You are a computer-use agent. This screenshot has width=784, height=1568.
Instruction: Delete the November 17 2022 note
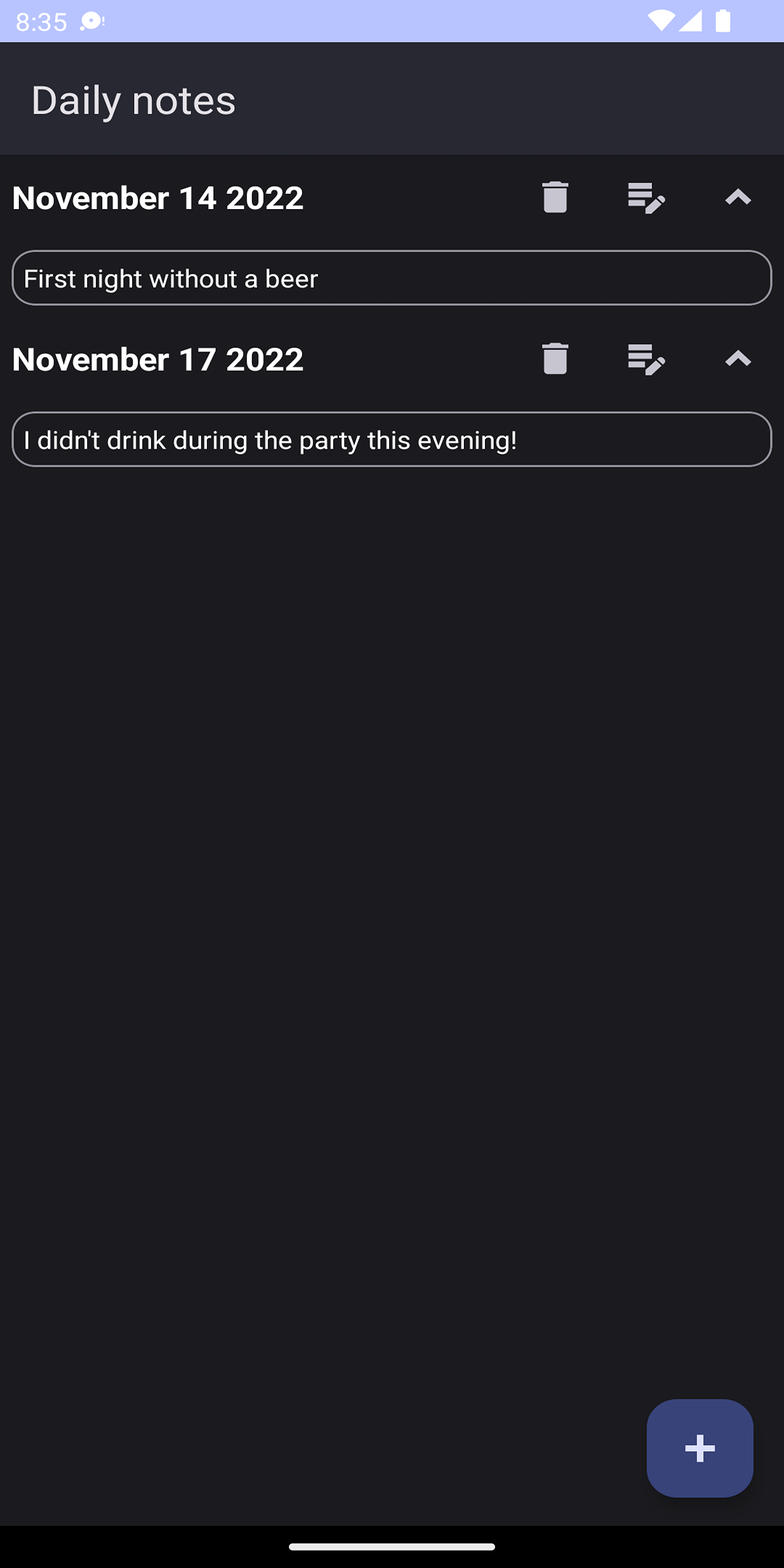point(555,359)
